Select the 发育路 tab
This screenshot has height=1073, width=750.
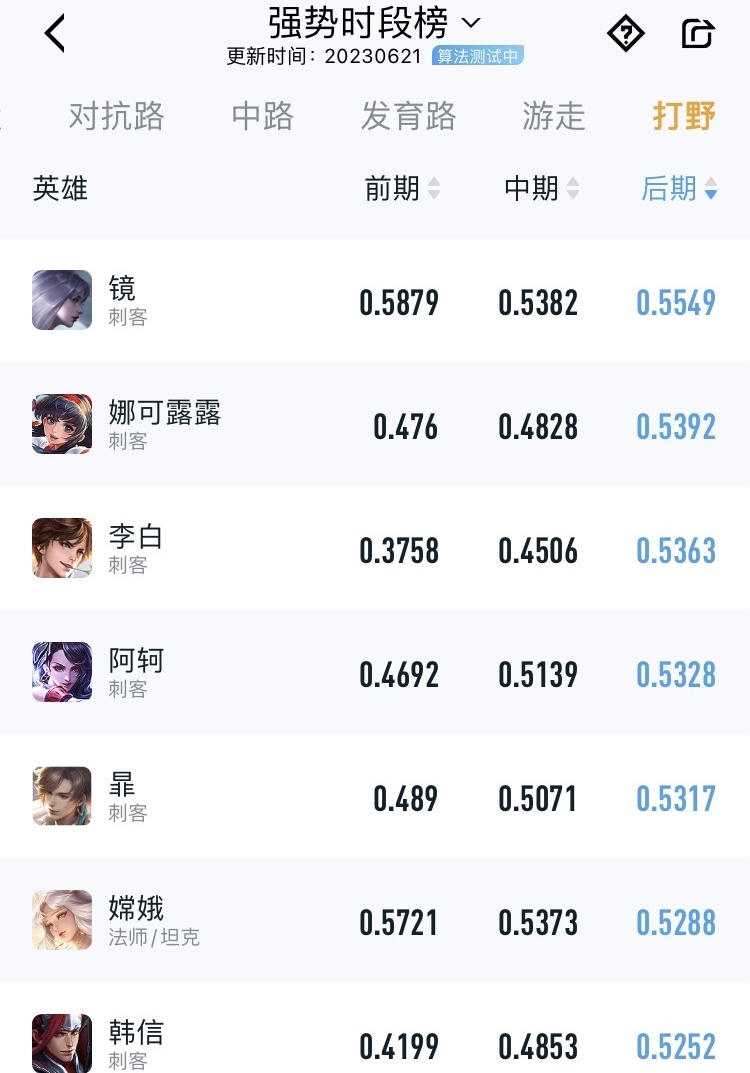click(x=409, y=116)
